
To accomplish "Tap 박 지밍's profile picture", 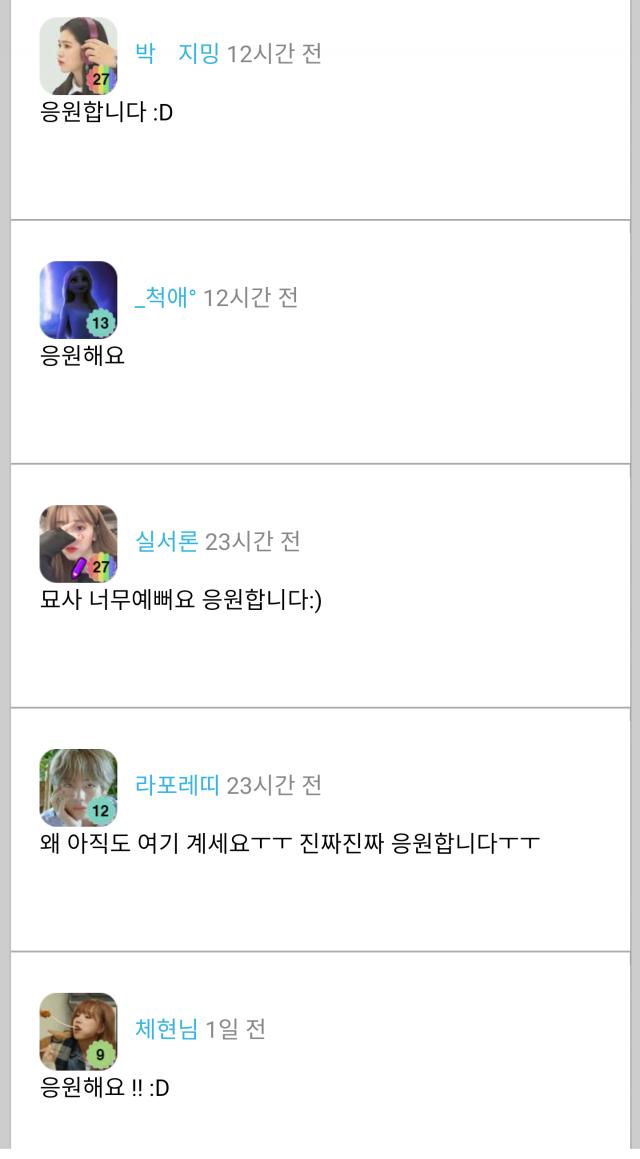I will point(78,55).
